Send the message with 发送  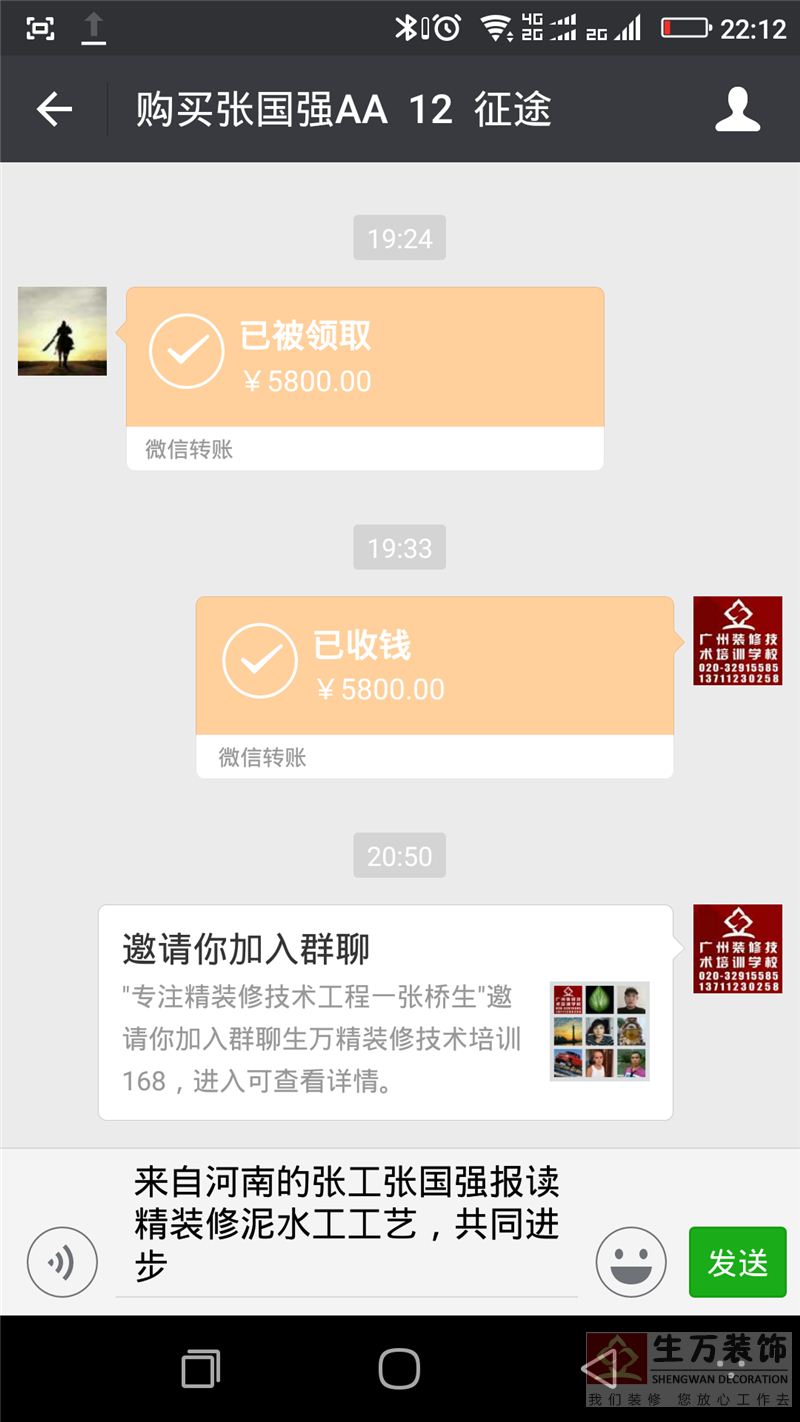click(738, 1262)
